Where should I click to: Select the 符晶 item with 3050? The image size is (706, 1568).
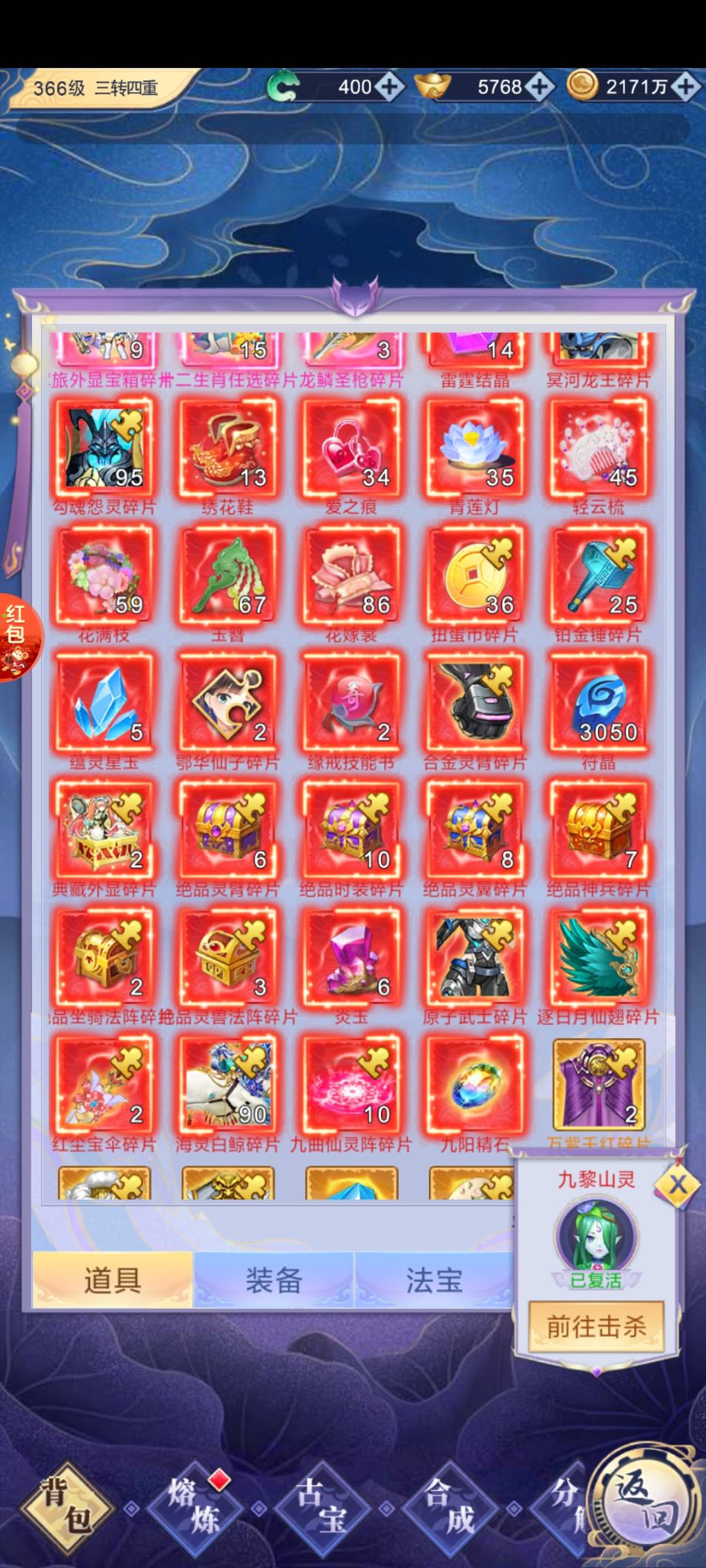tap(598, 702)
